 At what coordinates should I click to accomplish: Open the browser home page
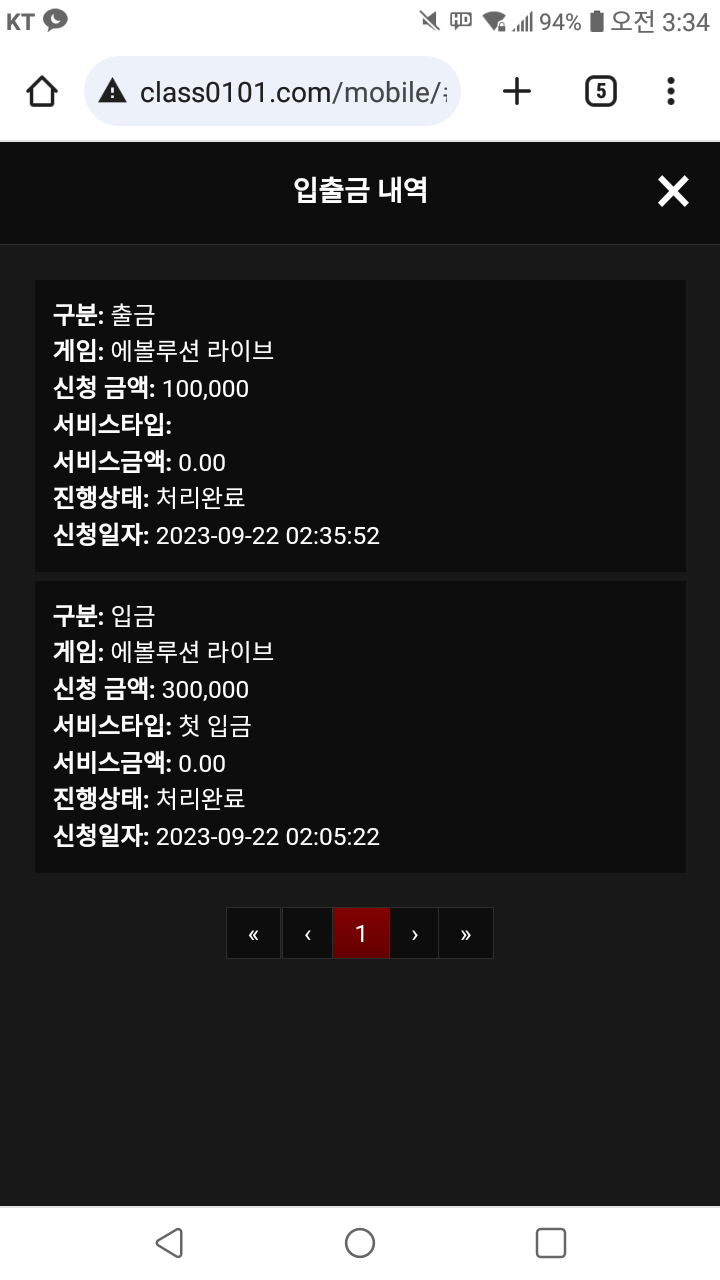click(x=42, y=92)
